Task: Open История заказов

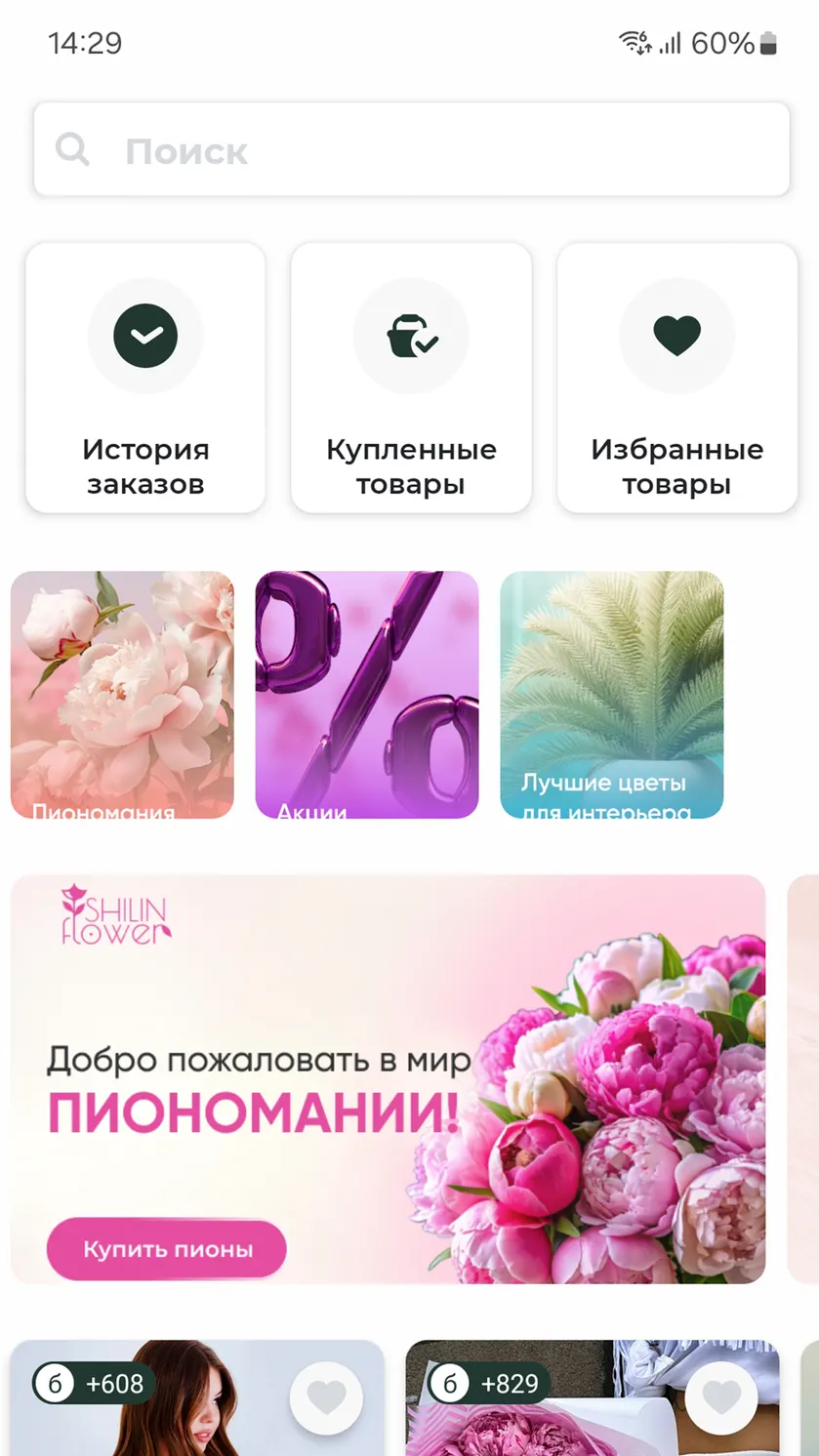Action: tap(145, 378)
